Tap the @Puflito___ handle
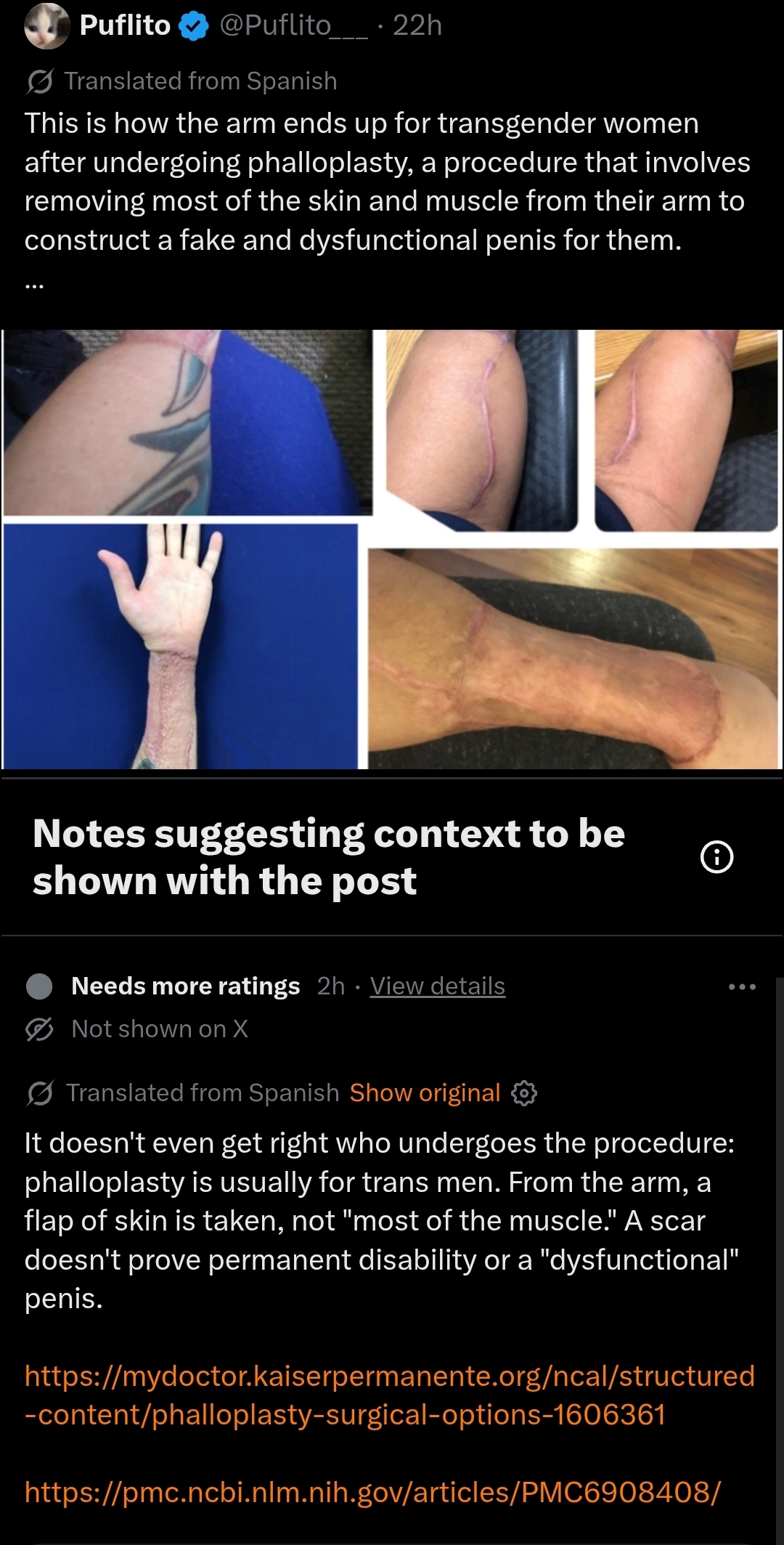 [x=293, y=25]
